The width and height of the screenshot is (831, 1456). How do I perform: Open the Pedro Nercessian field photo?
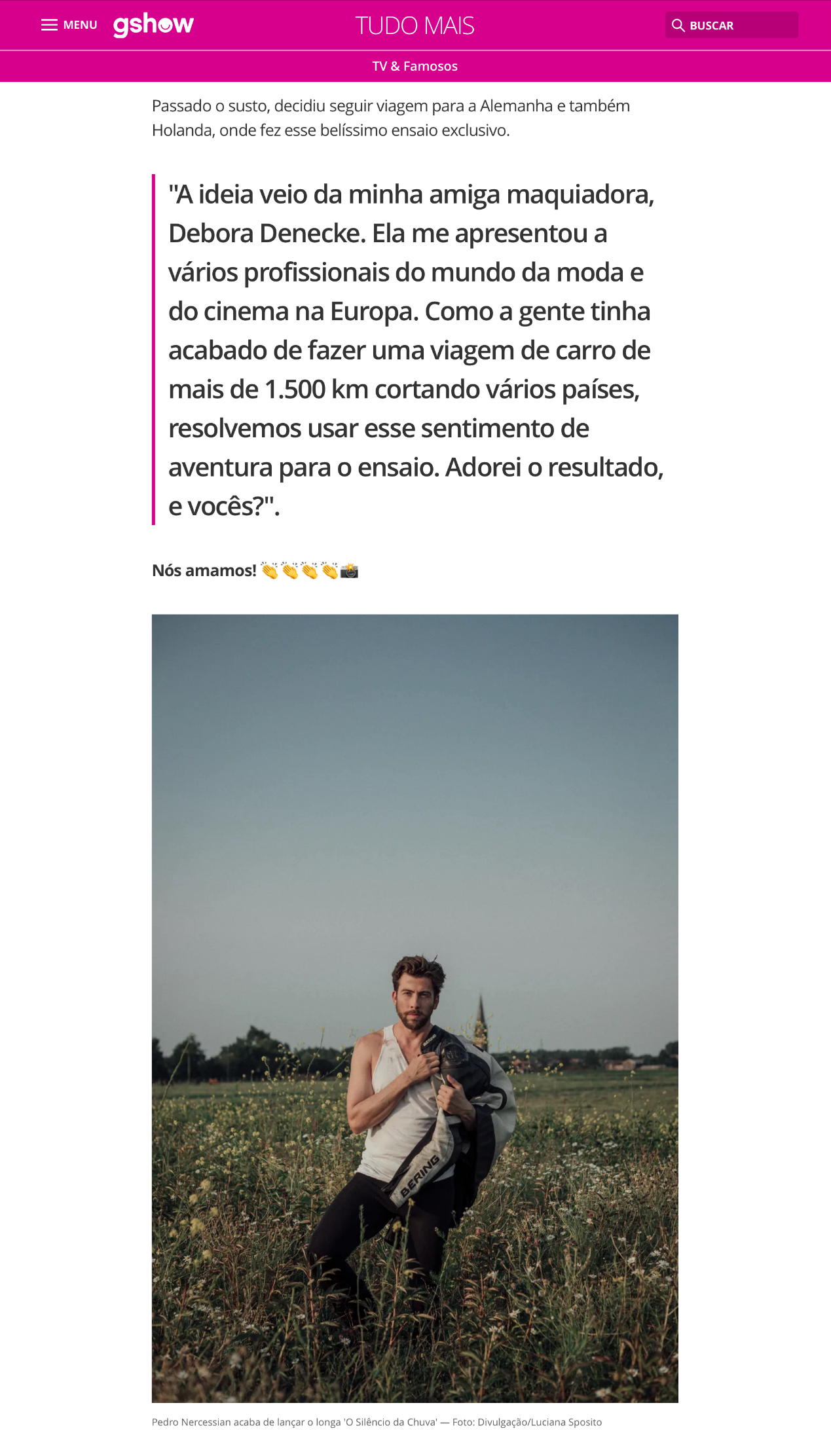pos(415,1008)
